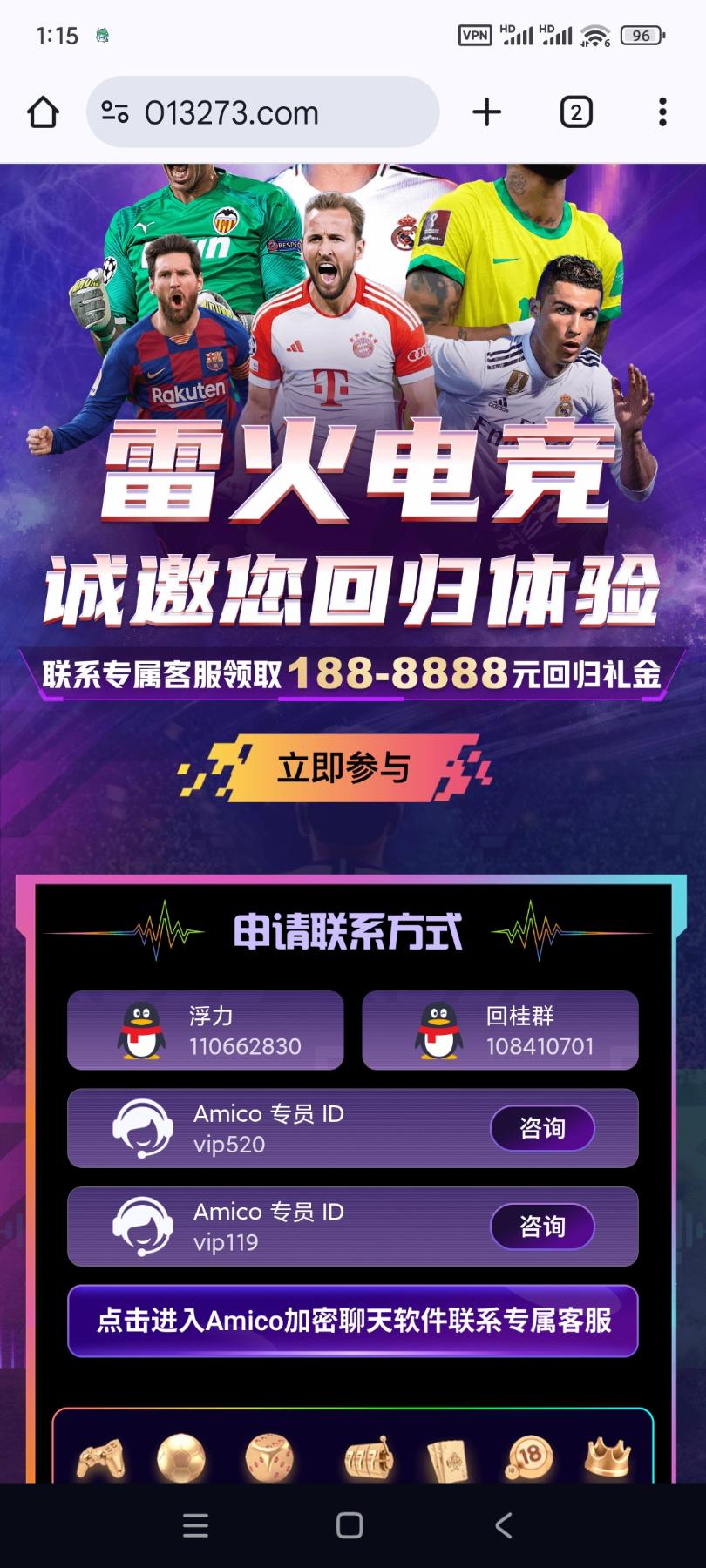Viewport: 706px width, 1568px height.
Task: Open the tab switcher showing 2 tabs
Action: (x=575, y=112)
